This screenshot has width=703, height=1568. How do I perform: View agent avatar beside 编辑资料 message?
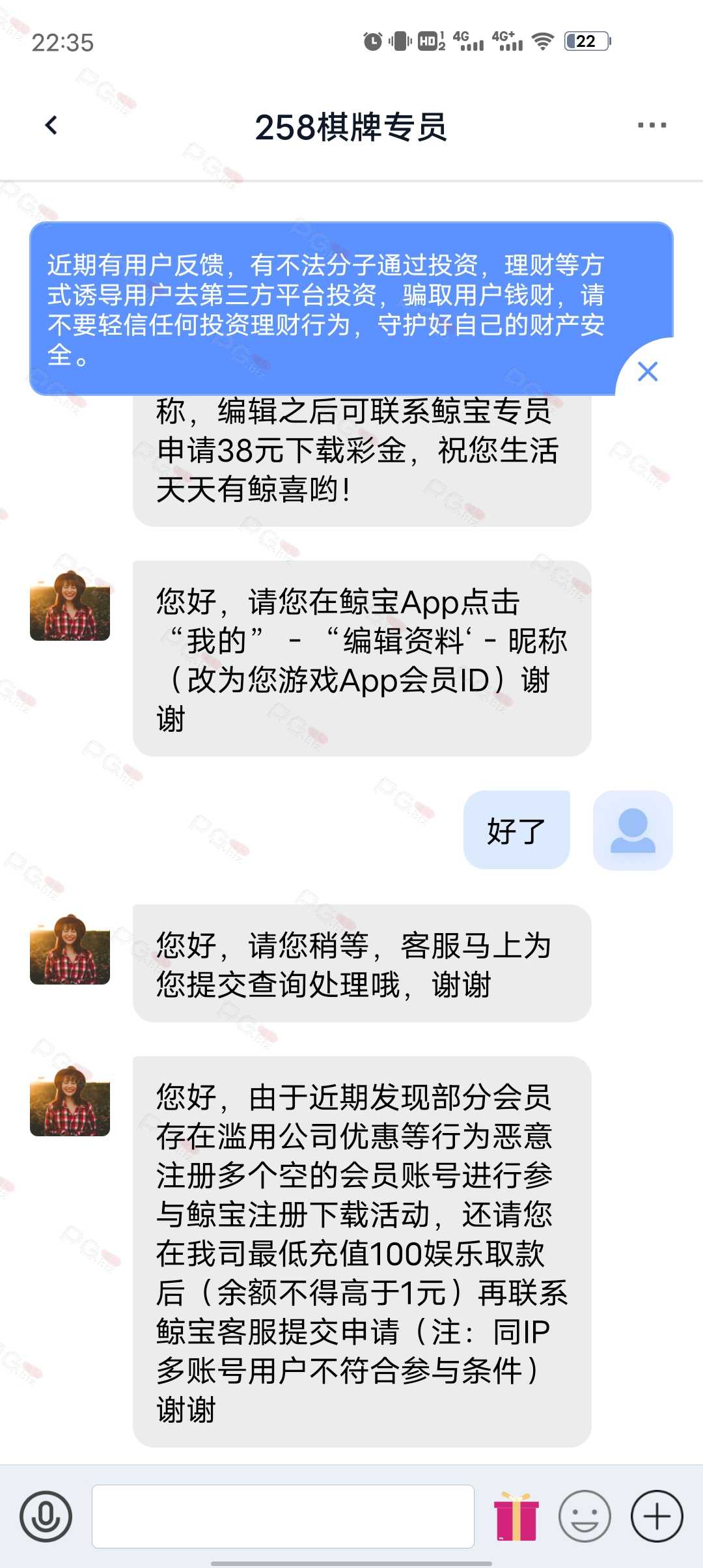70,605
